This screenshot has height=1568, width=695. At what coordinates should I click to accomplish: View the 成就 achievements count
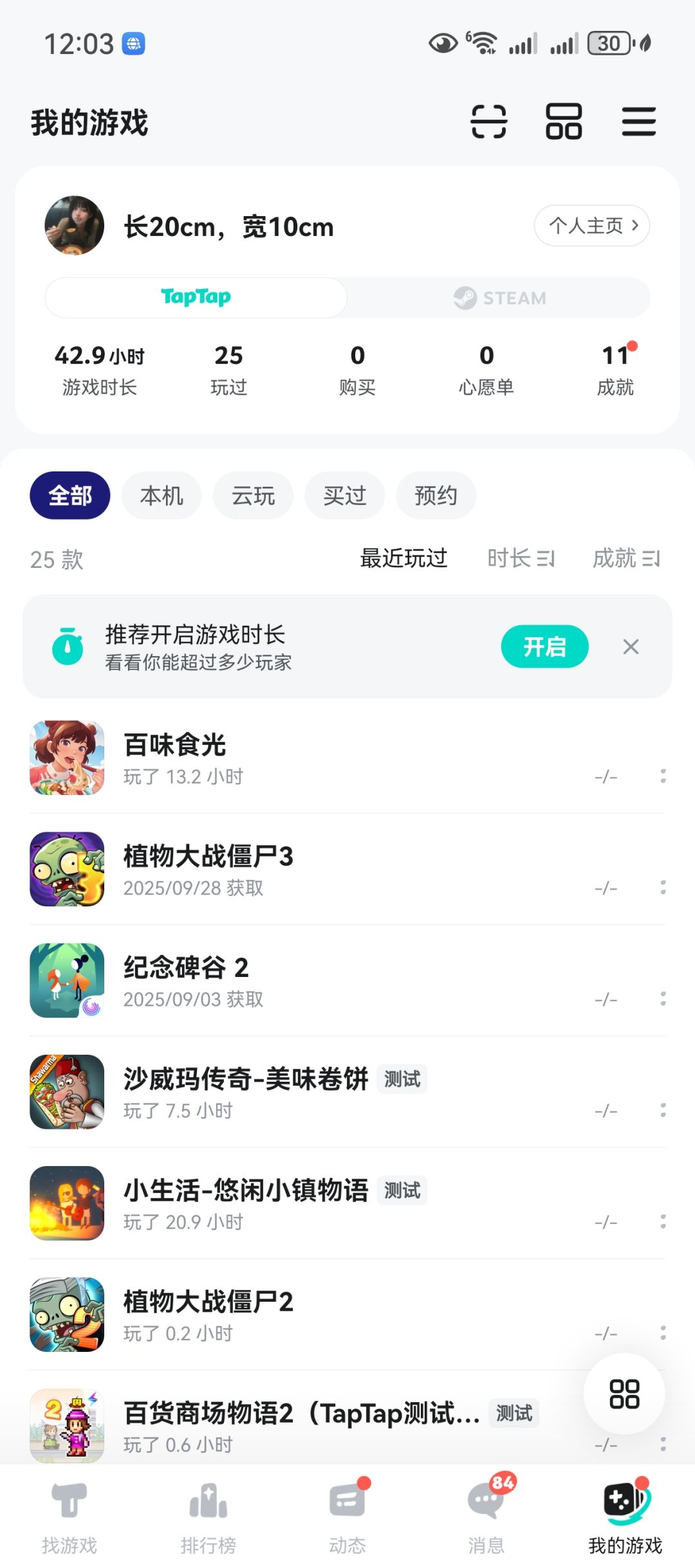coord(615,369)
